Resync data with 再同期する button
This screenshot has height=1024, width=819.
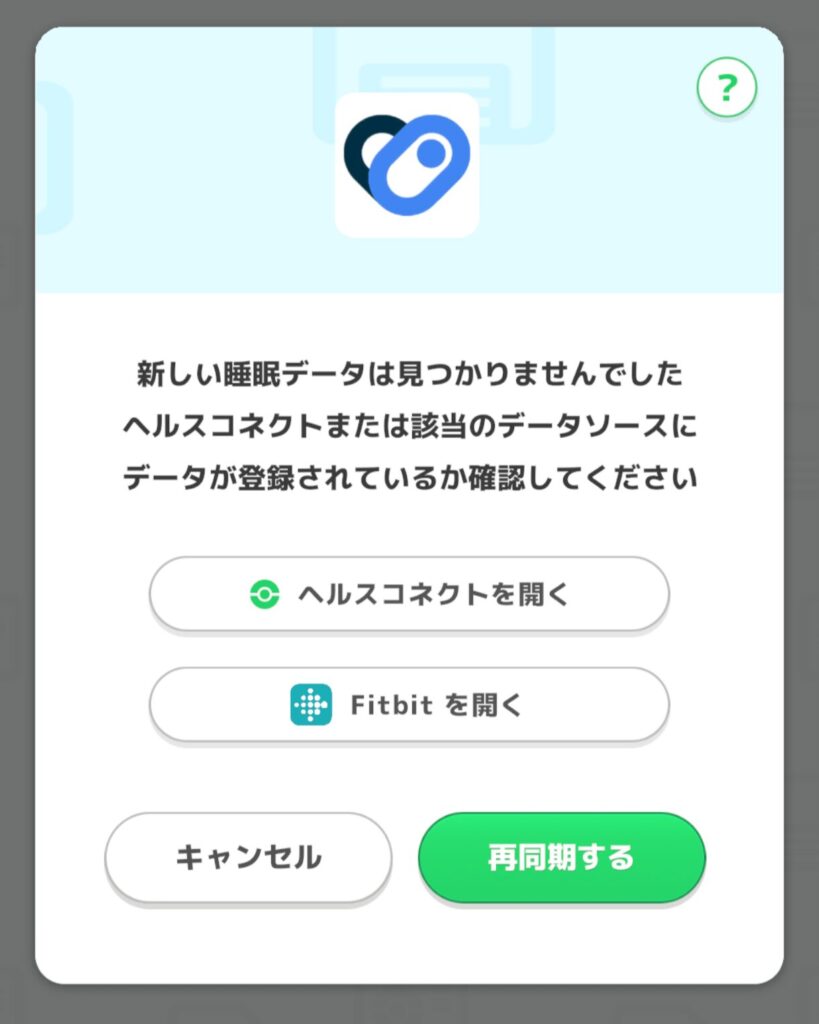[x=561, y=857]
